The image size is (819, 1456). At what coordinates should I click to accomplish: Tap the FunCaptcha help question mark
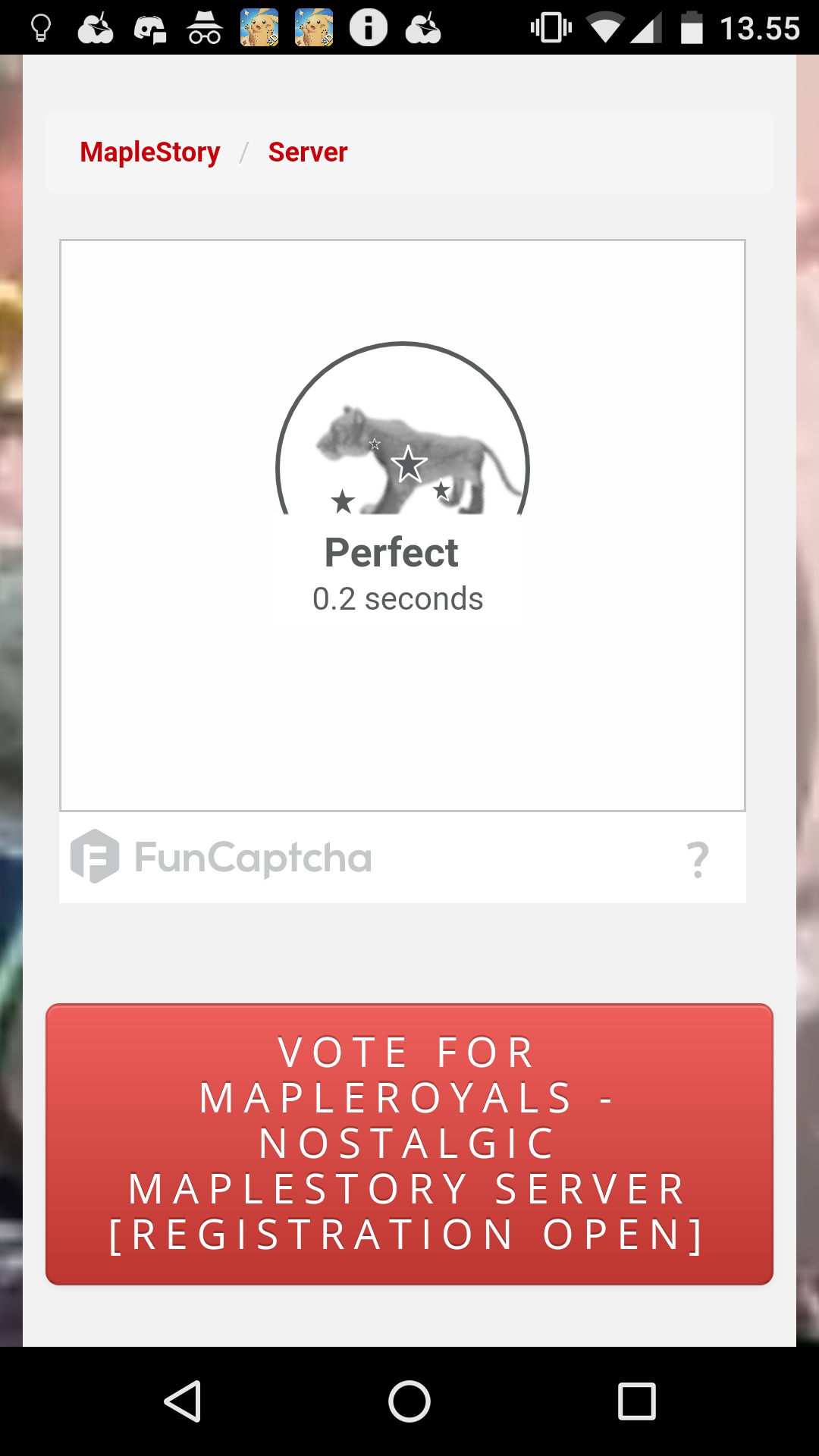(698, 860)
